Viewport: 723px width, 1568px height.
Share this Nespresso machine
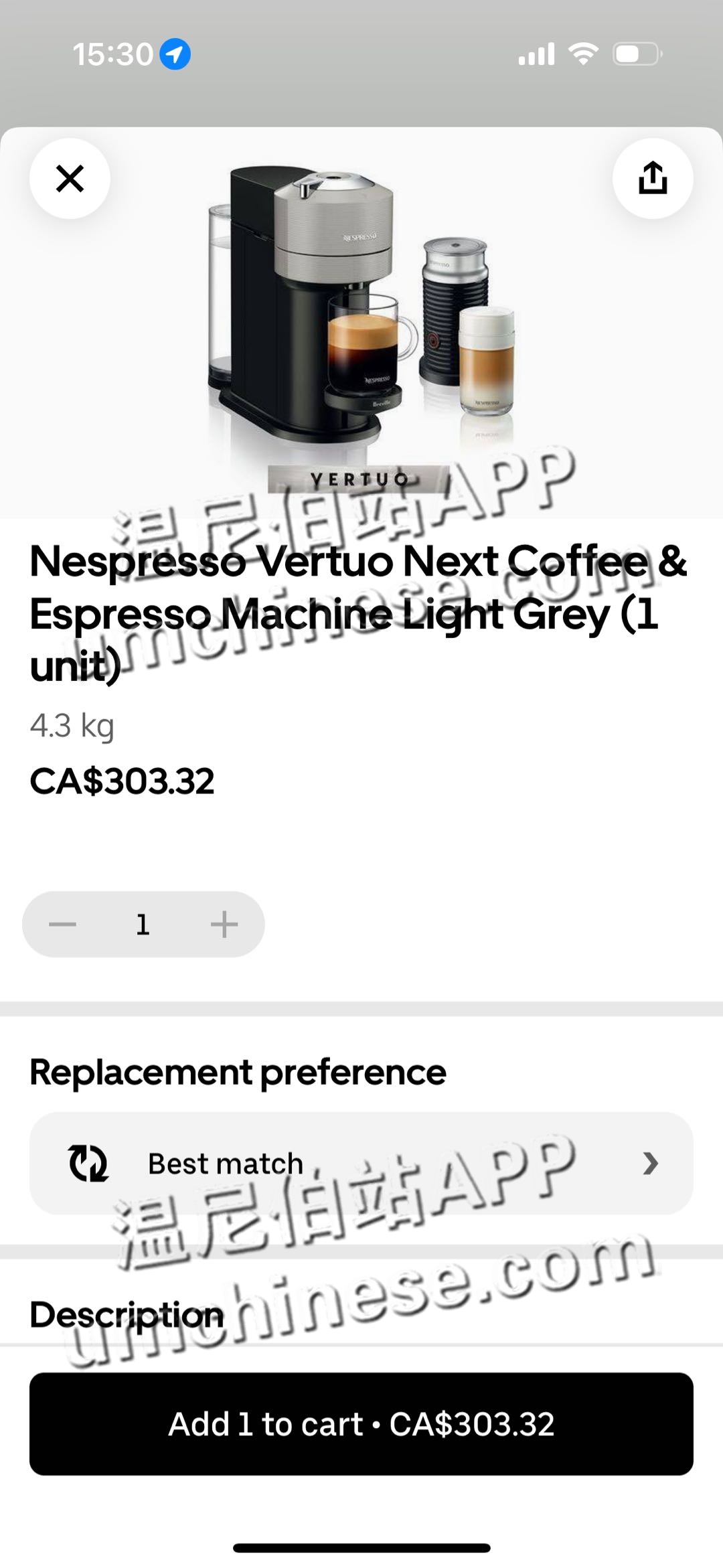(652, 179)
